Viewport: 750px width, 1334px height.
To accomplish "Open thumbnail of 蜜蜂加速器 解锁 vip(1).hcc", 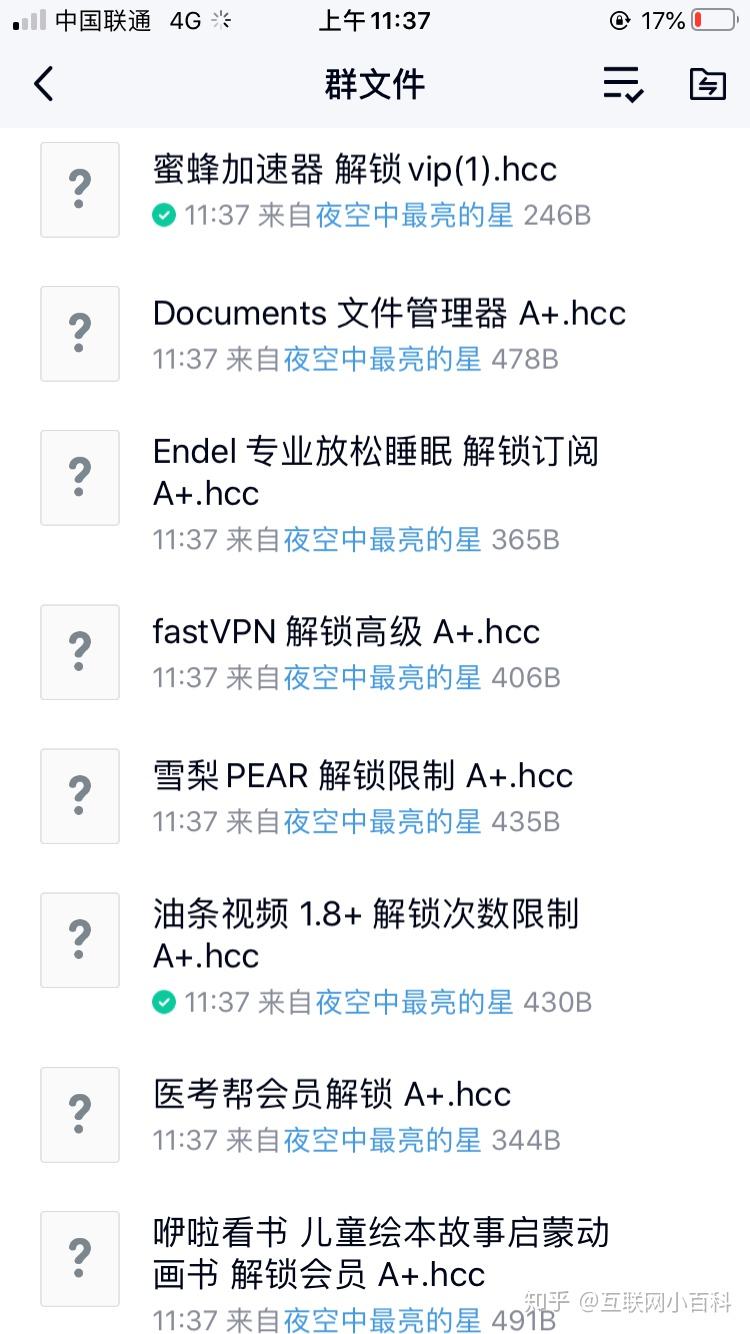I will [79, 190].
